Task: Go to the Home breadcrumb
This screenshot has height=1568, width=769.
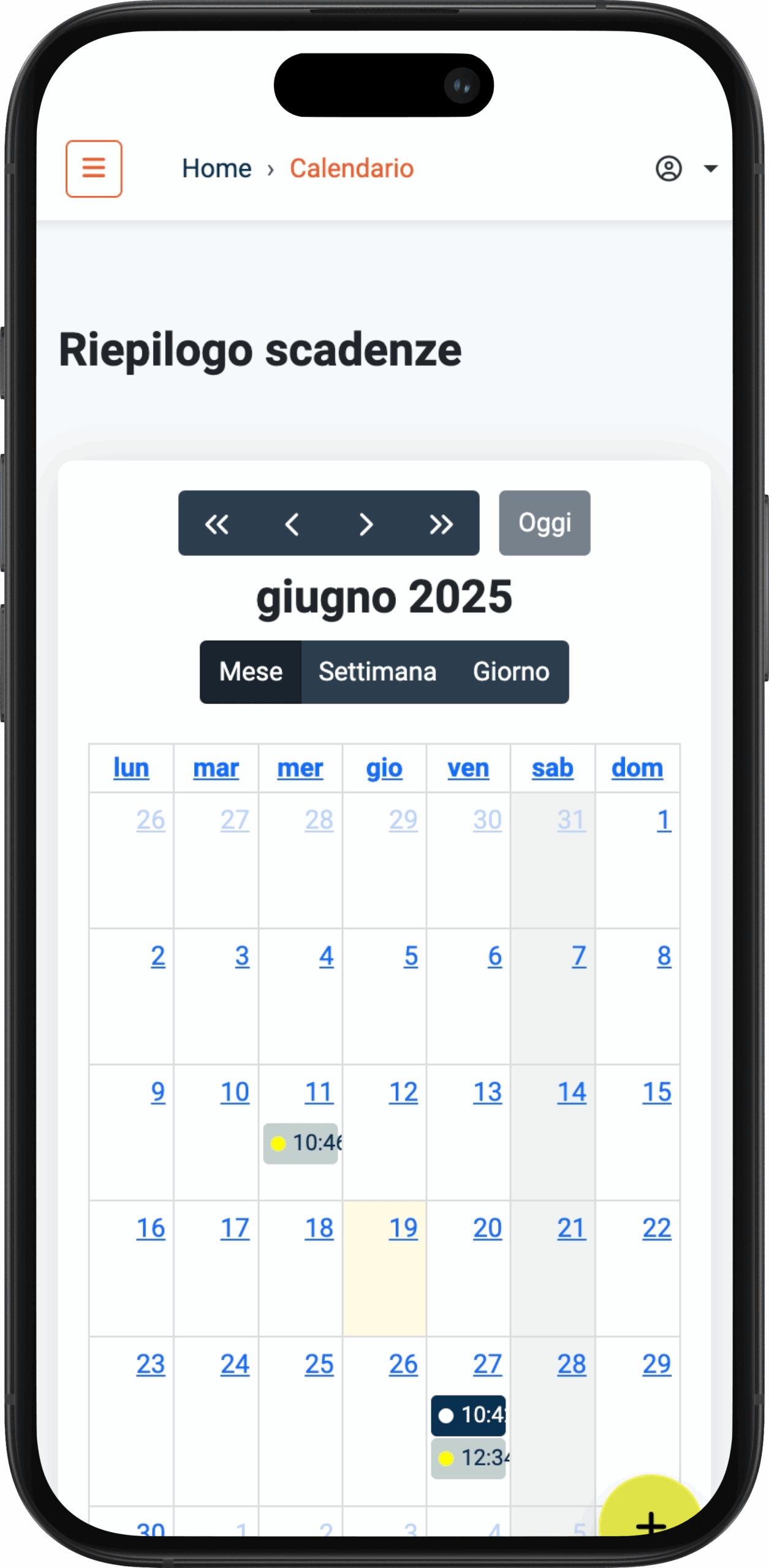Action: (x=217, y=168)
